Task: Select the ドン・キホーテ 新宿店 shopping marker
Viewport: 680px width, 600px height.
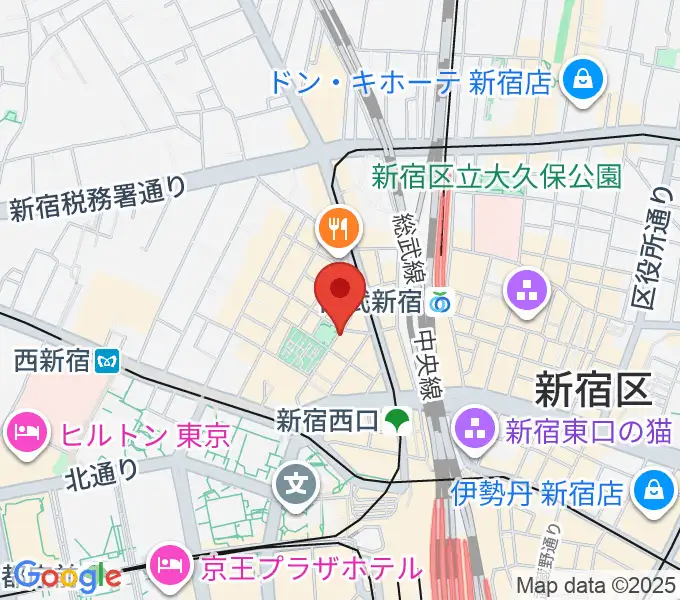Action: click(581, 82)
